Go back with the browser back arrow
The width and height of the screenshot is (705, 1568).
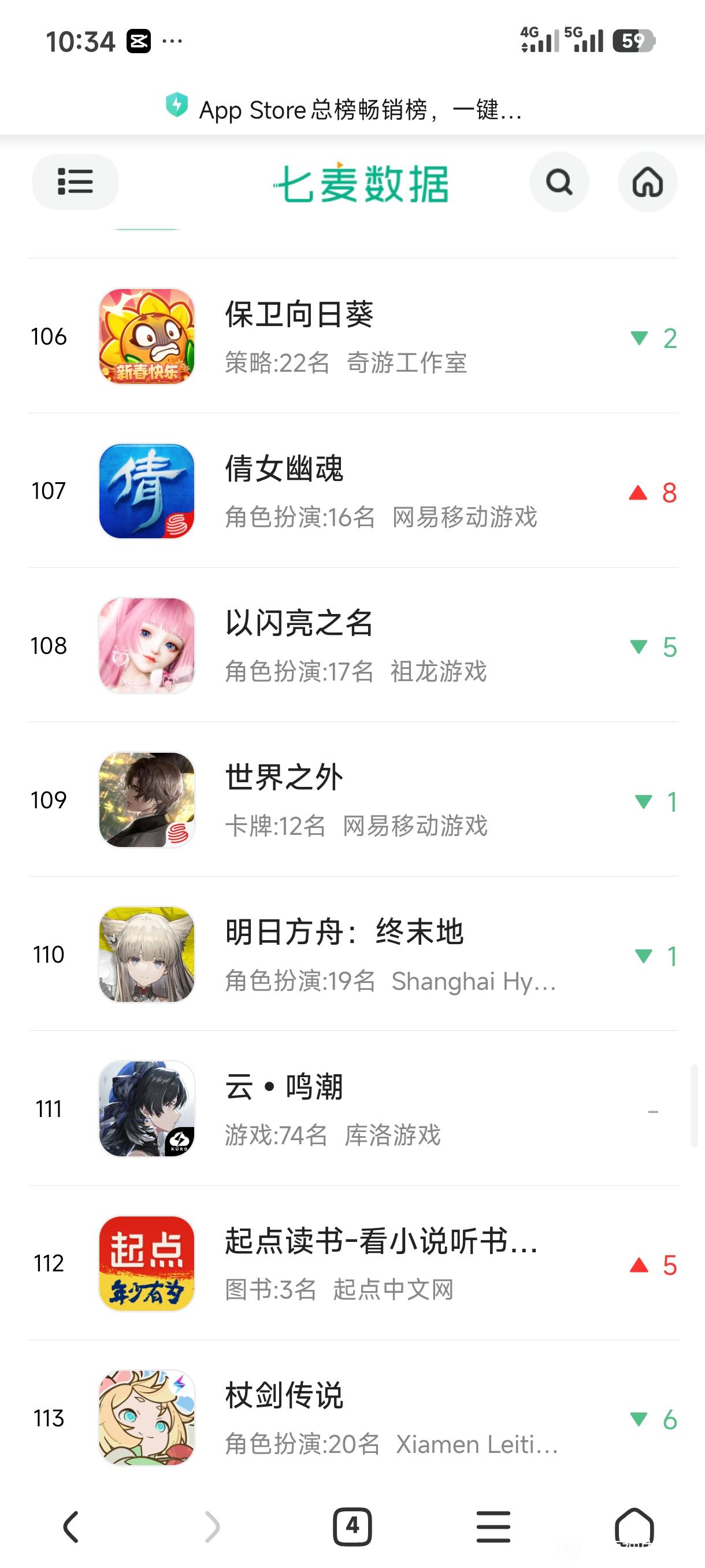71,1526
